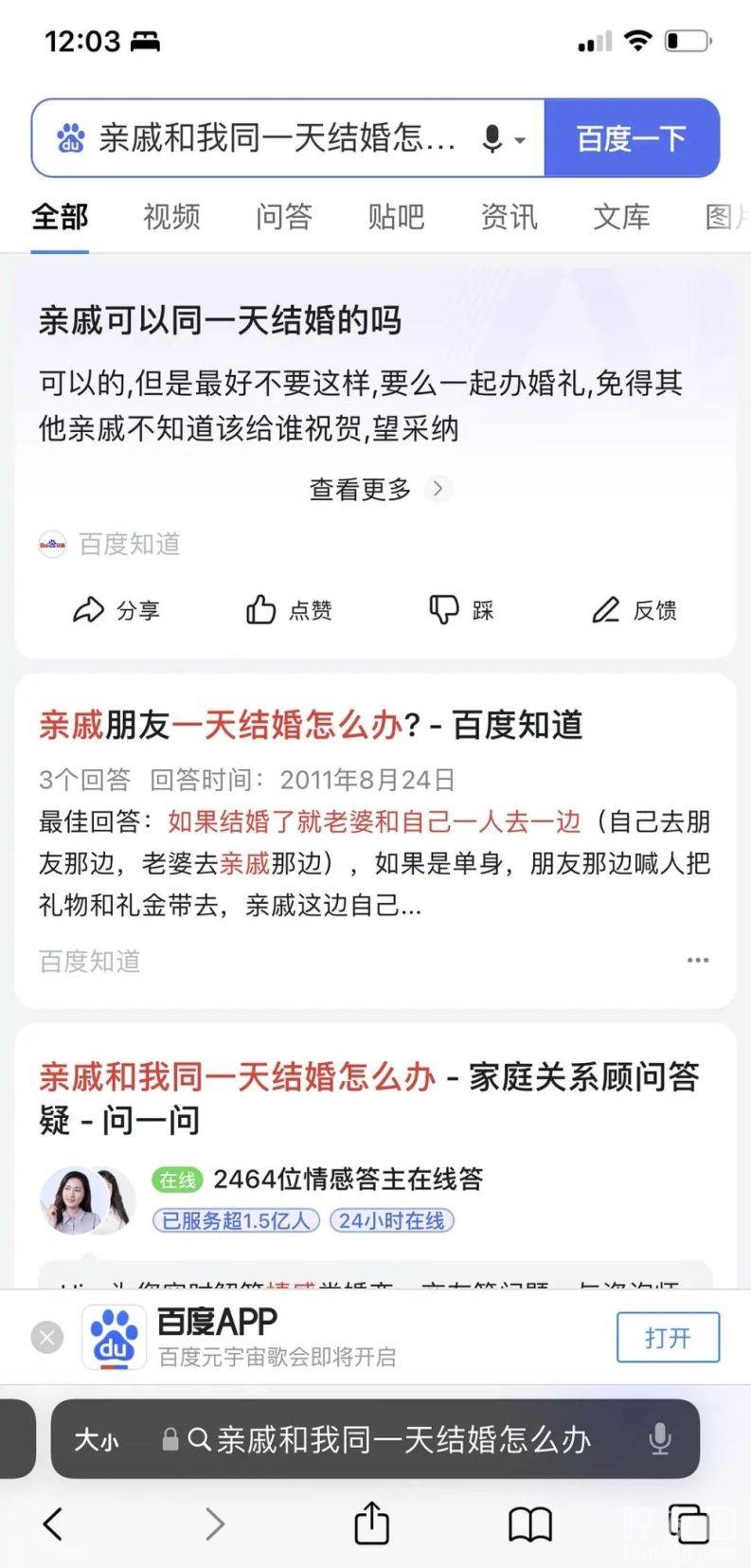Switch to the 问答 tab
The height and width of the screenshot is (1568, 751).
point(283,217)
